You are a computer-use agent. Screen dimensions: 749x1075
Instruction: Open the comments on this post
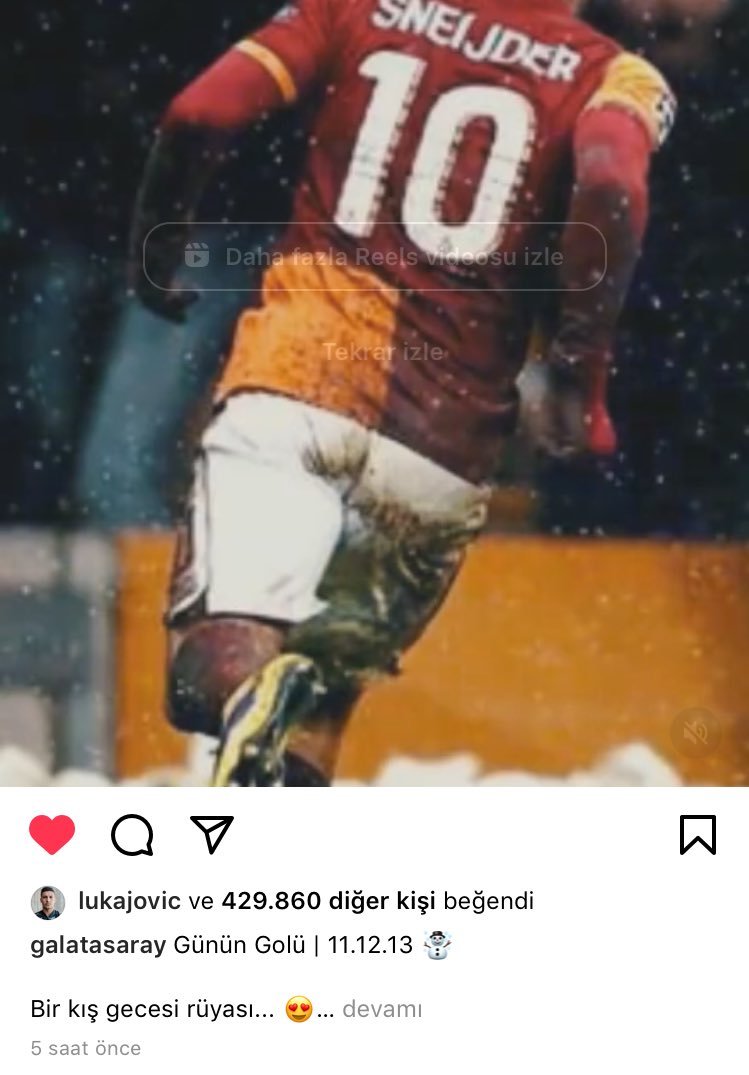tap(132, 834)
